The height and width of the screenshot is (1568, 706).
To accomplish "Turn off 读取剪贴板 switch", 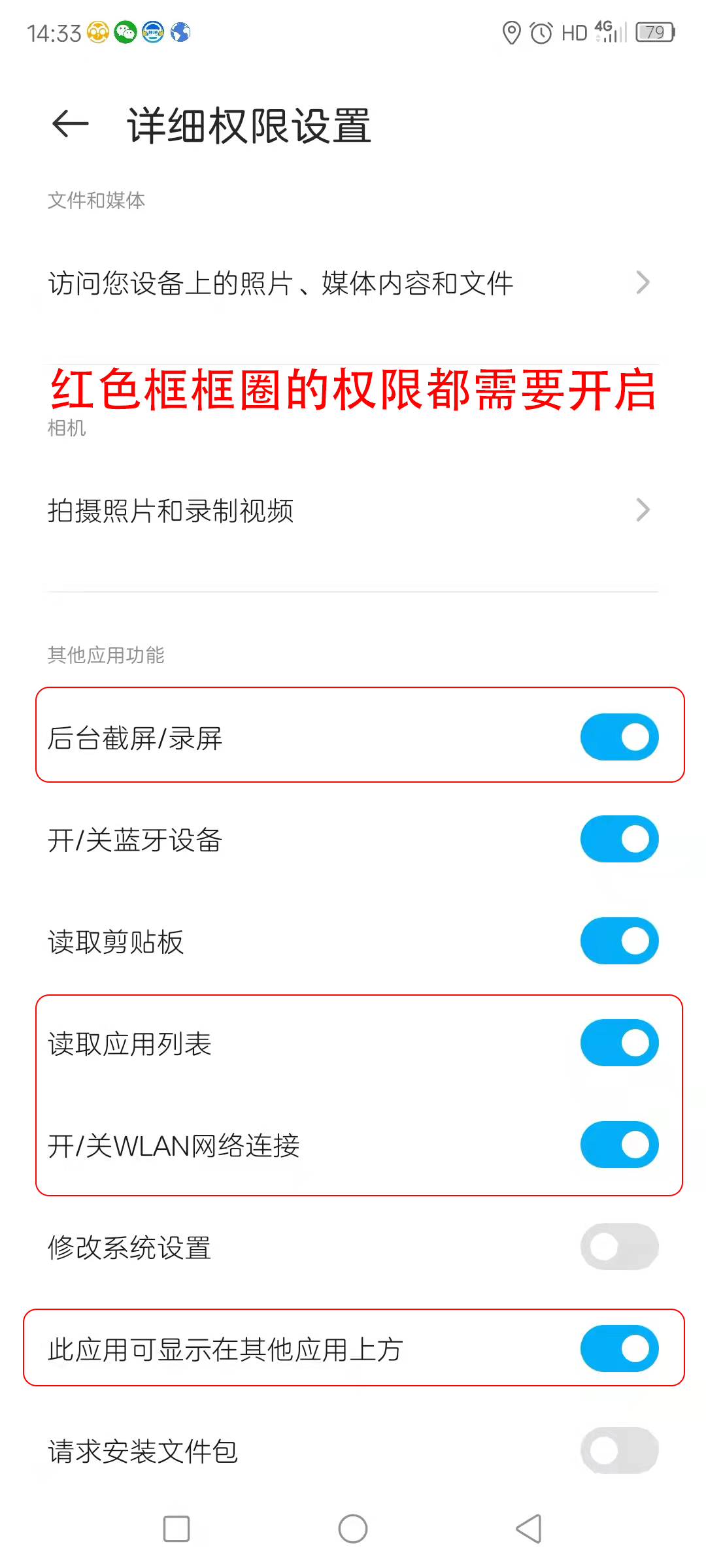I will tap(618, 941).
